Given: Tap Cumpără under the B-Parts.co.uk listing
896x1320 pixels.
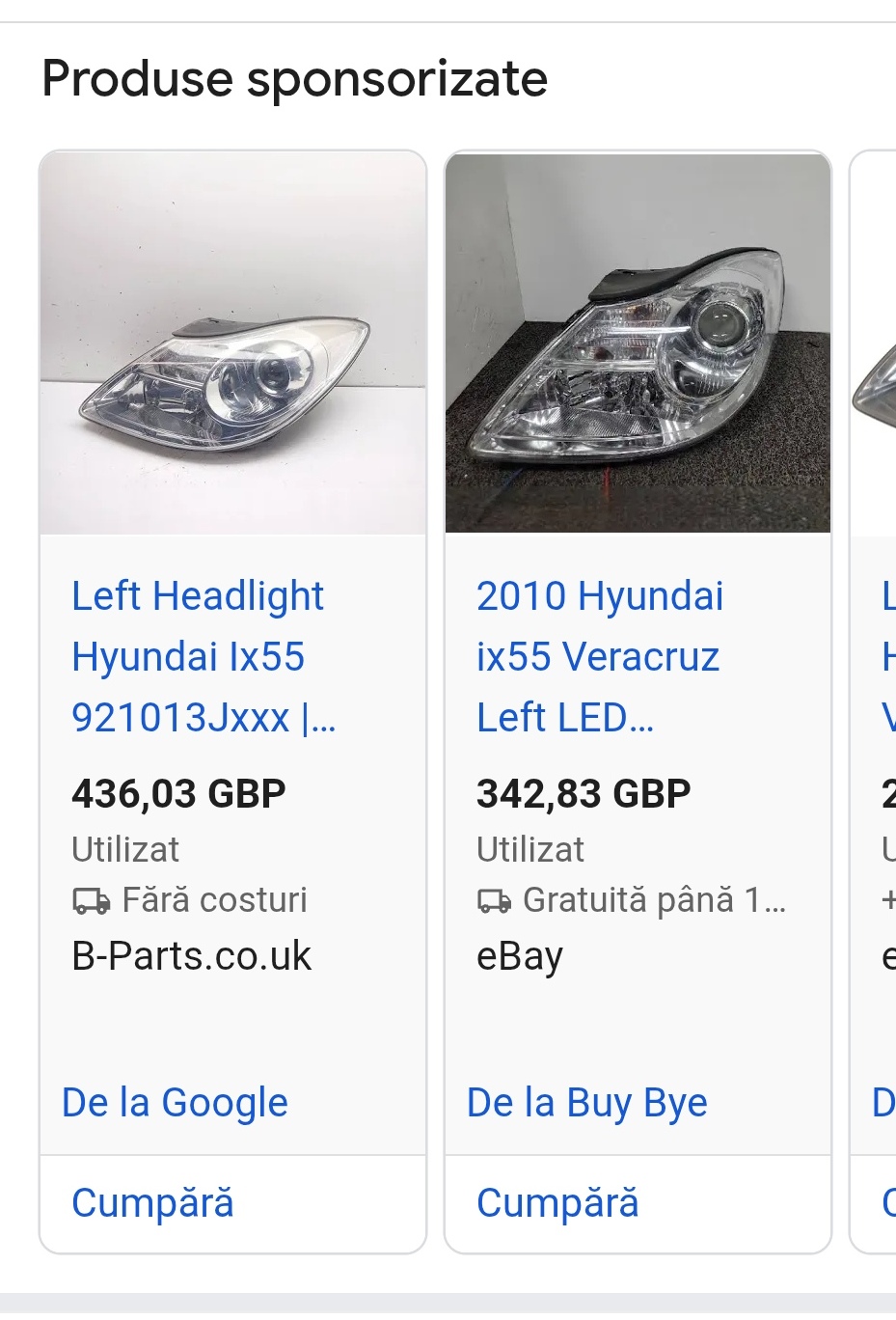Looking at the screenshot, I should [152, 1202].
